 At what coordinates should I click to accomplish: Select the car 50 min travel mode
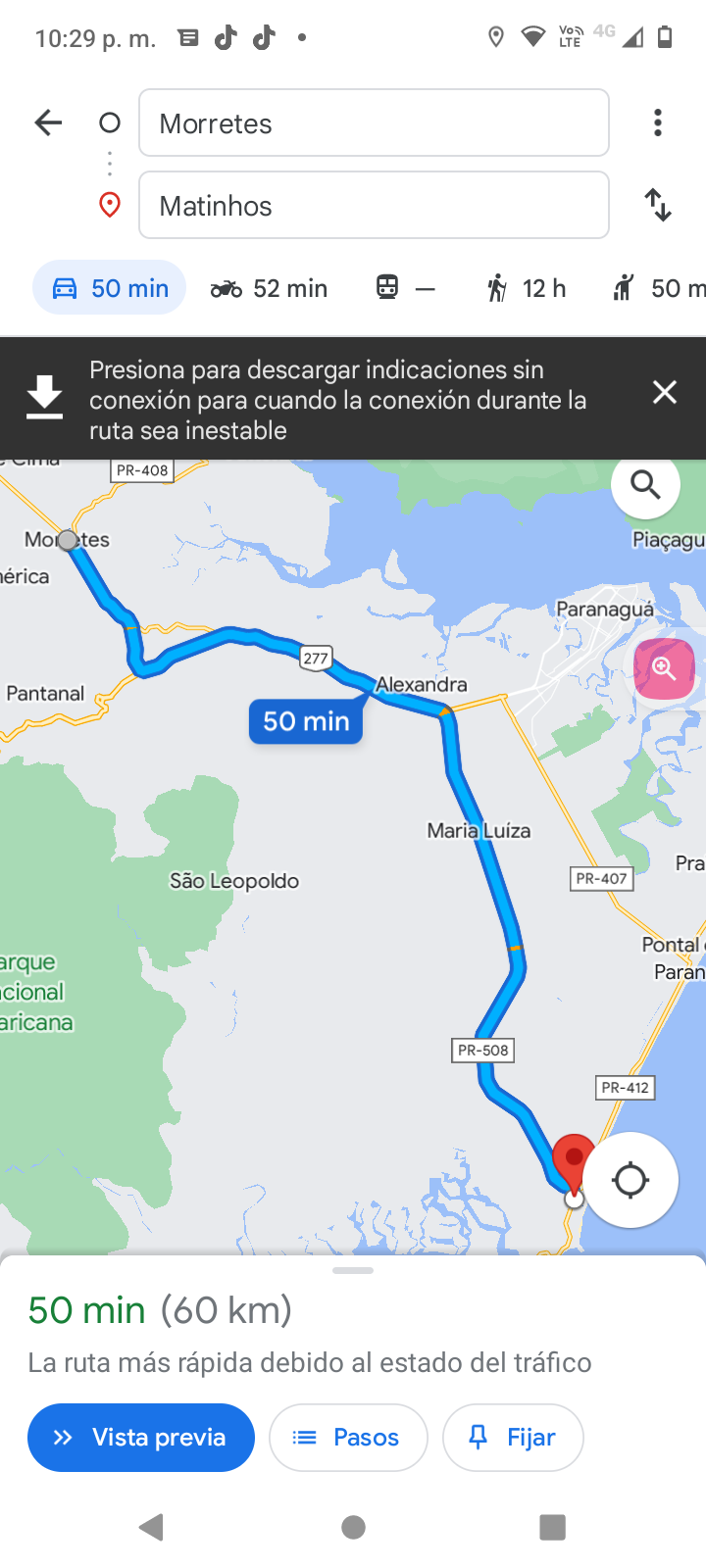[110, 288]
